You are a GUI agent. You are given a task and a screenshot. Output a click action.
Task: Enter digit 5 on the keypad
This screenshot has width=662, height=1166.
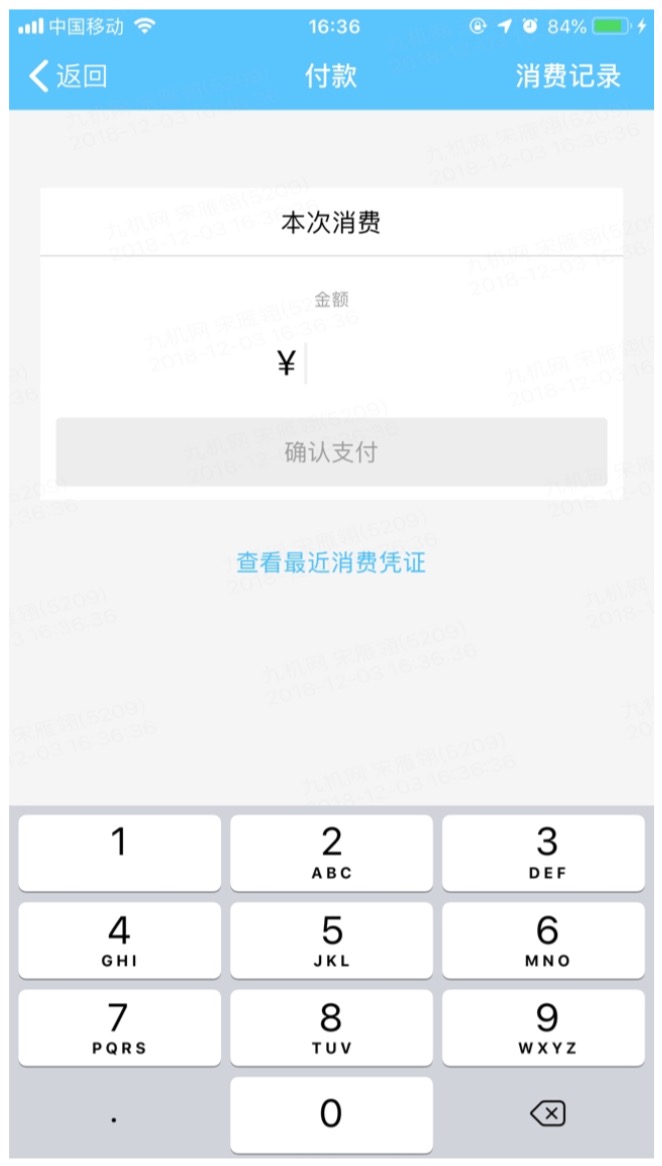(x=331, y=940)
